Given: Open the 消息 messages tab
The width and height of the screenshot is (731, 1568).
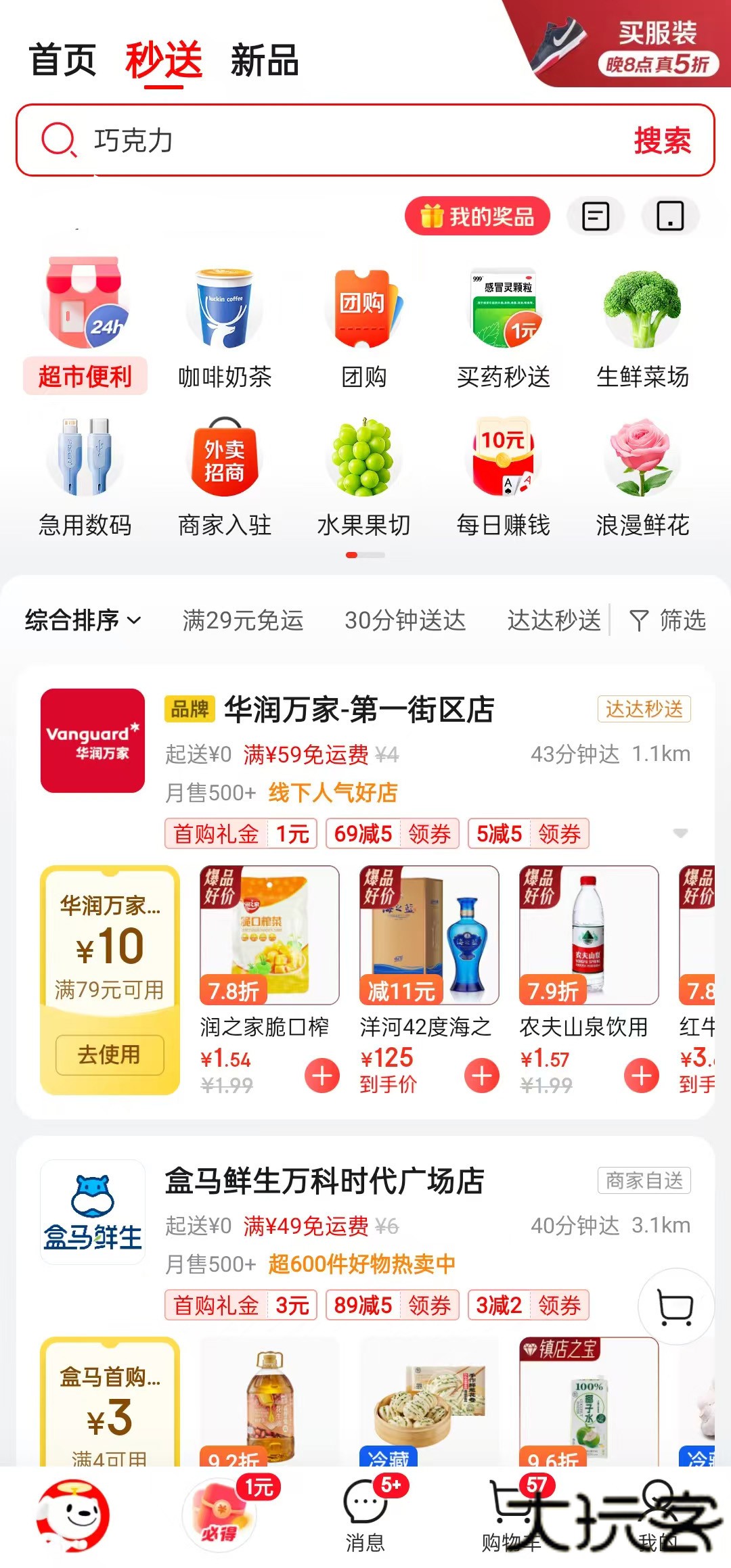Looking at the screenshot, I should (x=365, y=1514).
